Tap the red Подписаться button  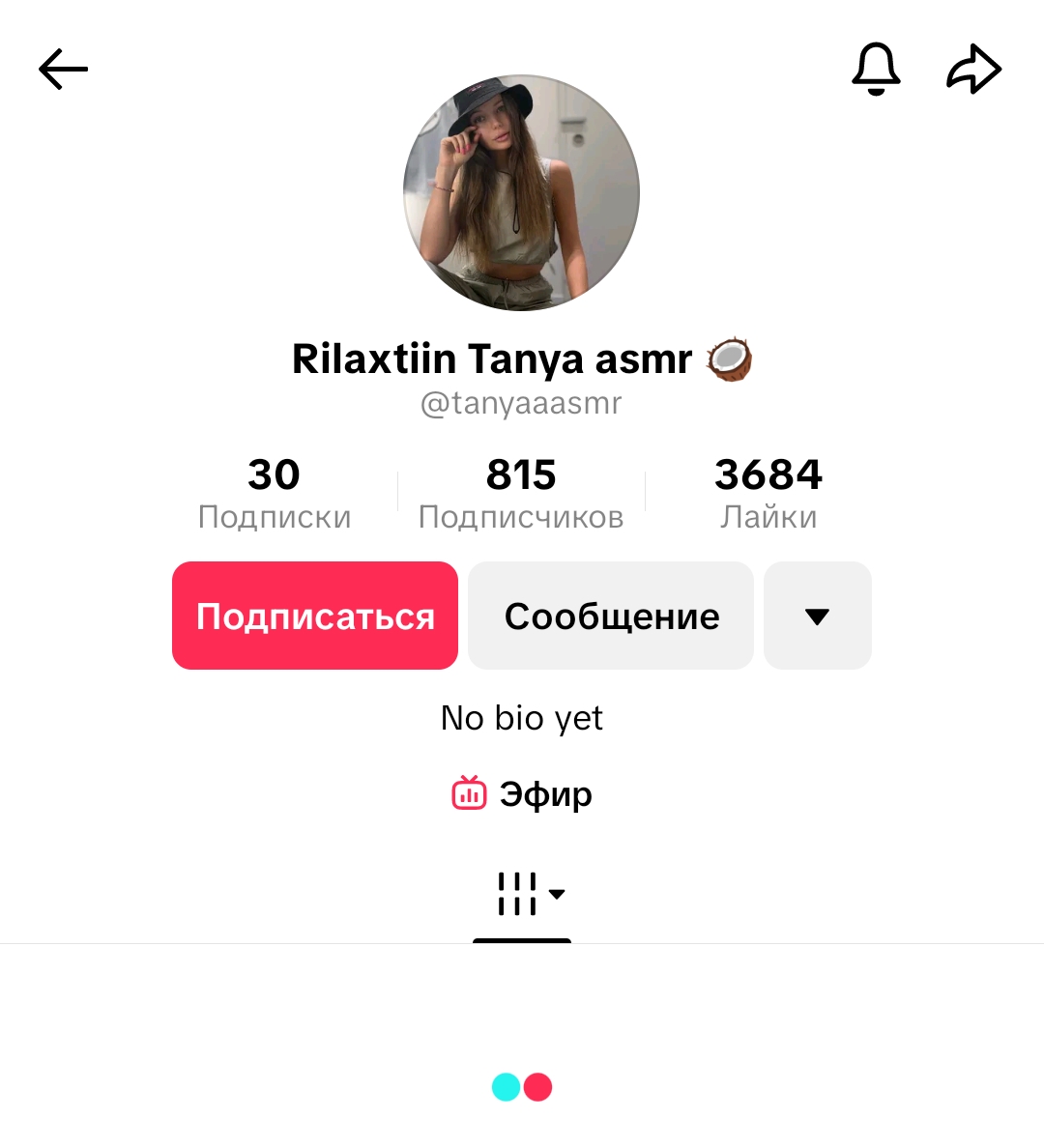pyautogui.click(x=315, y=616)
